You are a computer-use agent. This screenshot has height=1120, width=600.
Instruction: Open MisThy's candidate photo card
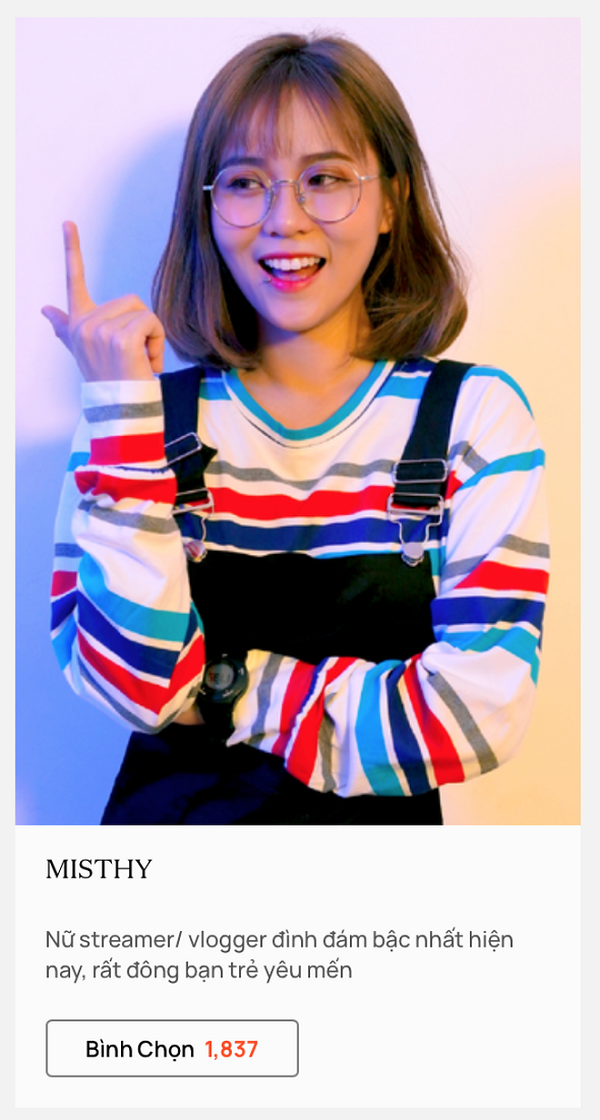click(298, 421)
